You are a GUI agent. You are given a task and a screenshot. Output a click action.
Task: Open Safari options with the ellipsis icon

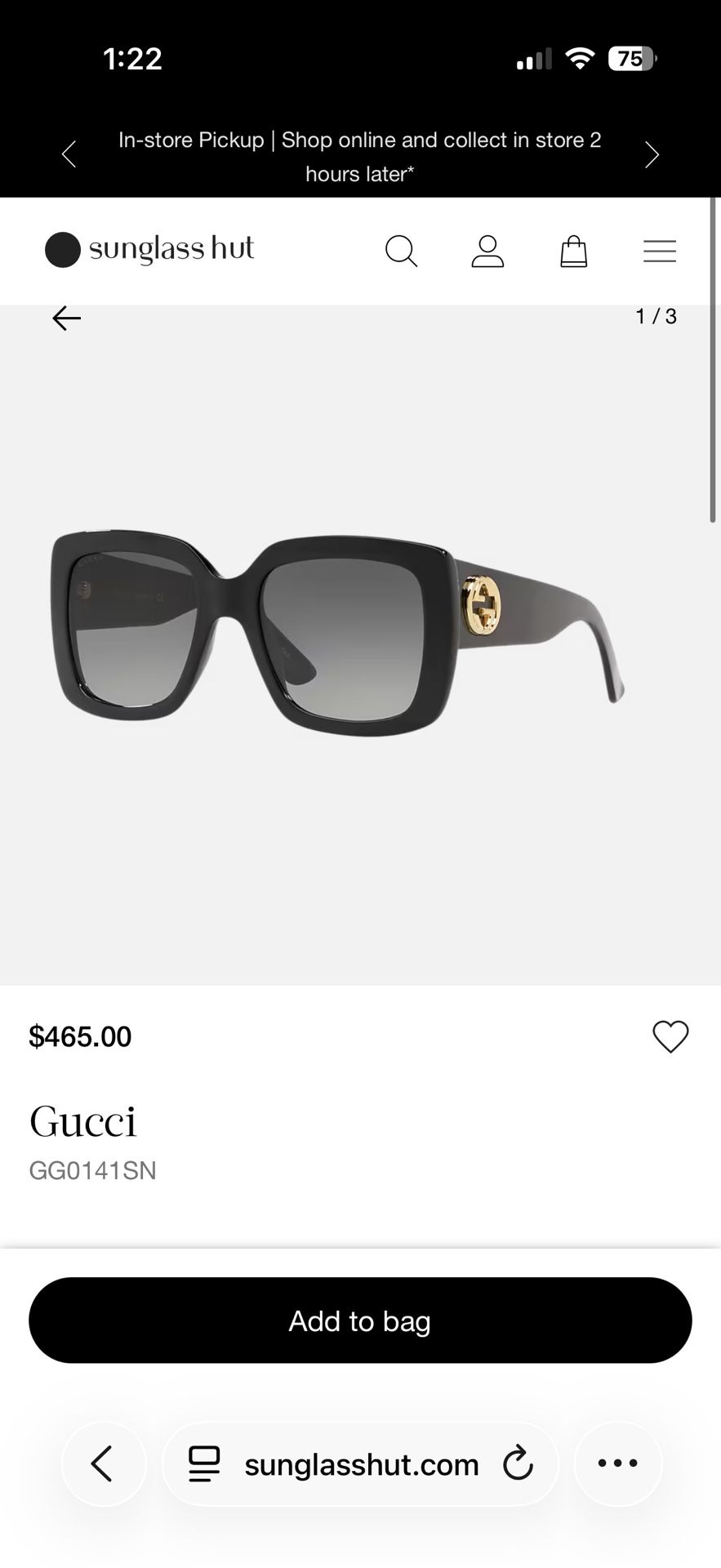(617, 1464)
